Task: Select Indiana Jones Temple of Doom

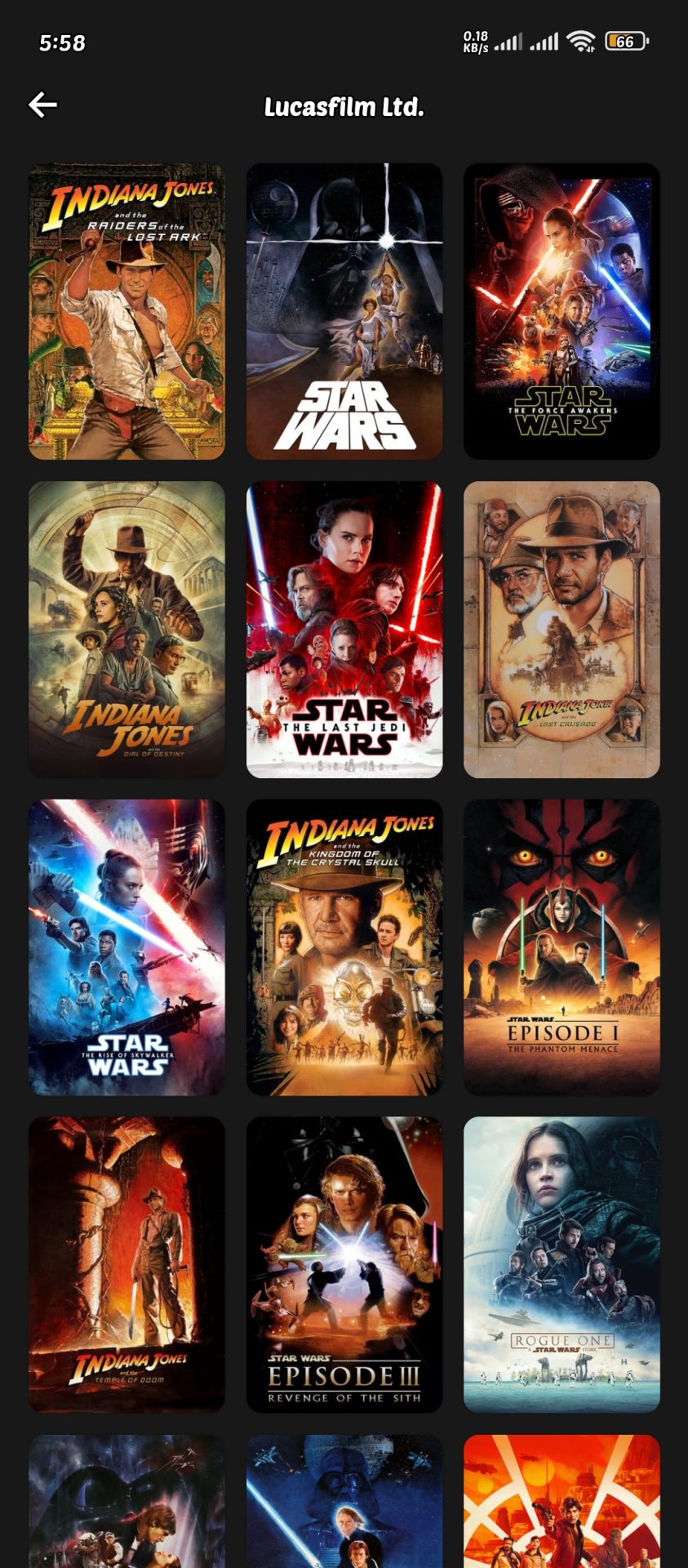Action: [127, 1264]
